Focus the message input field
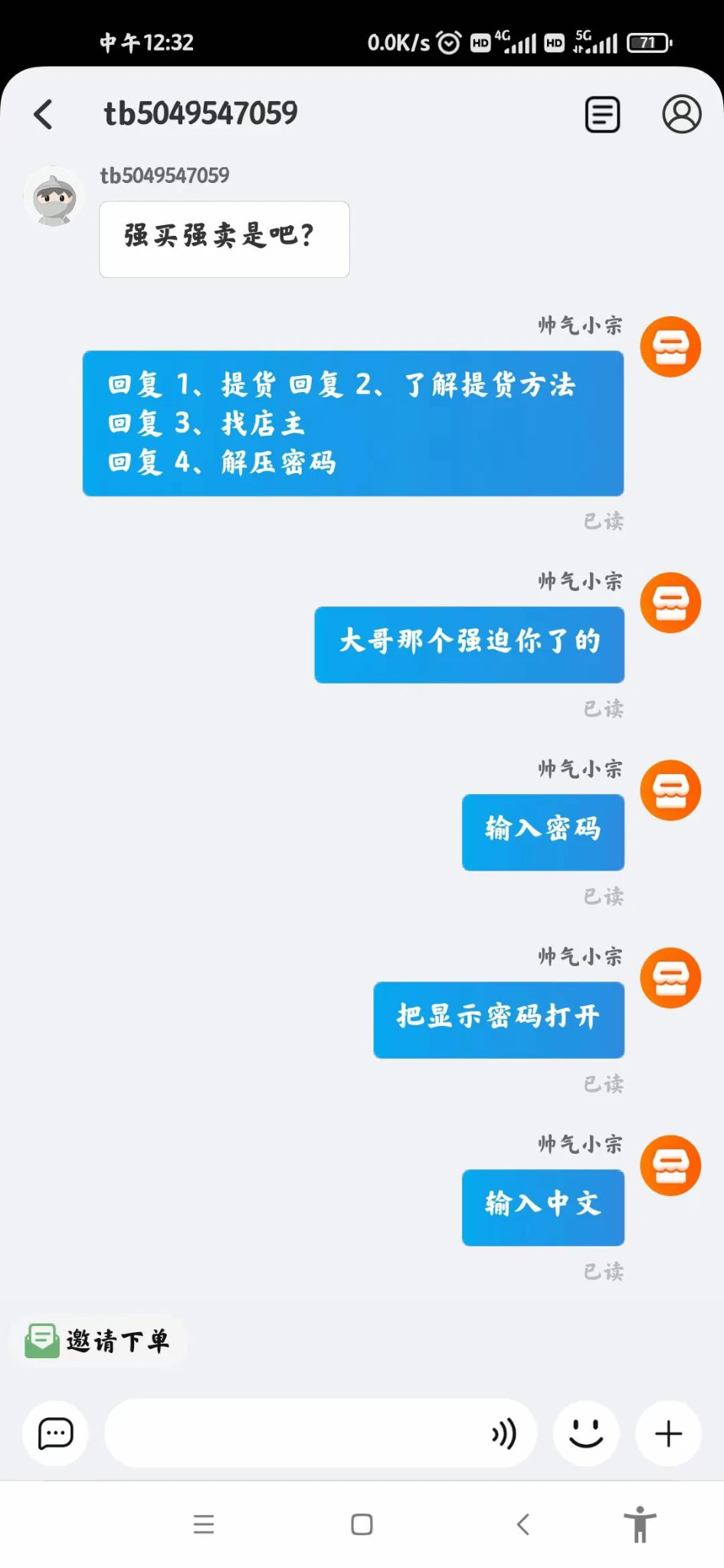The height and width of the screenshot is (1568, 724). click(295, 1433)
